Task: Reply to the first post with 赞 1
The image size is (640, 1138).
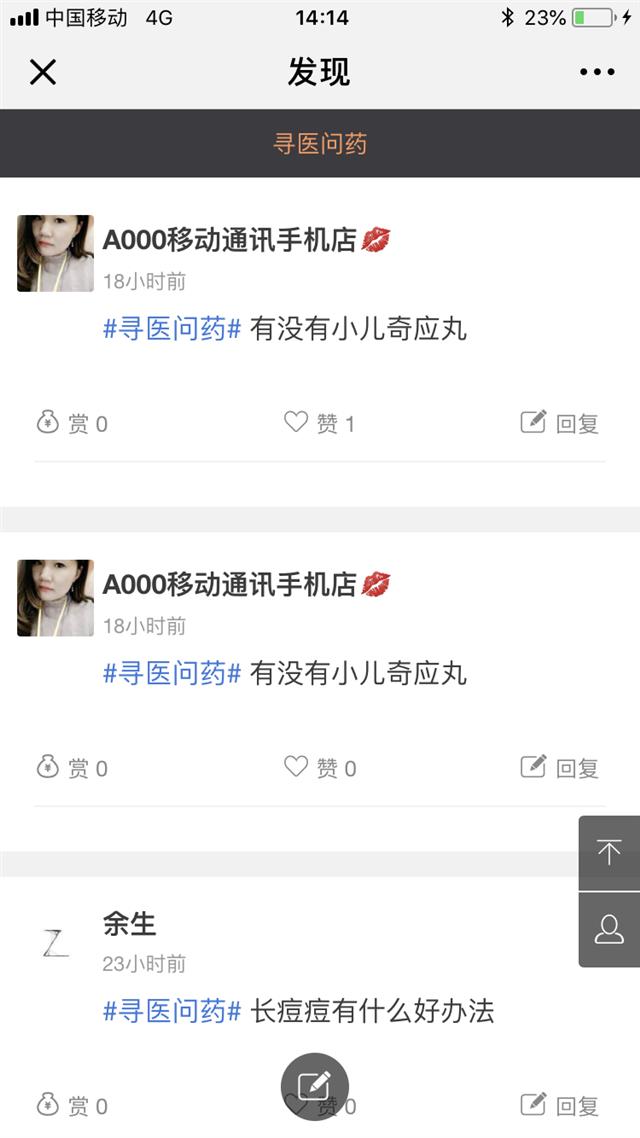Action: tap(559, 423)
